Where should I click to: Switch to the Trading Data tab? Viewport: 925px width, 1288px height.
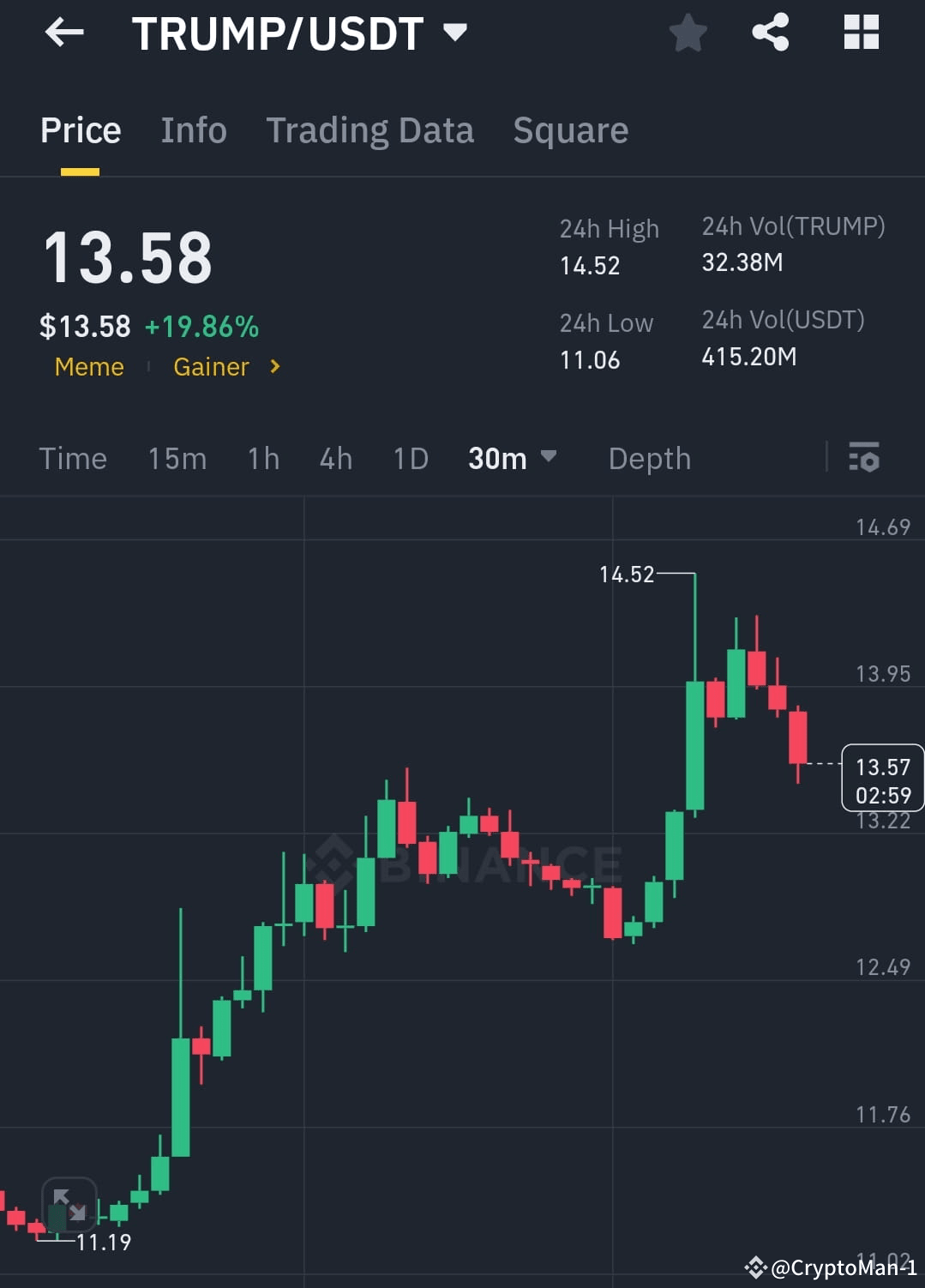(370, 130)
